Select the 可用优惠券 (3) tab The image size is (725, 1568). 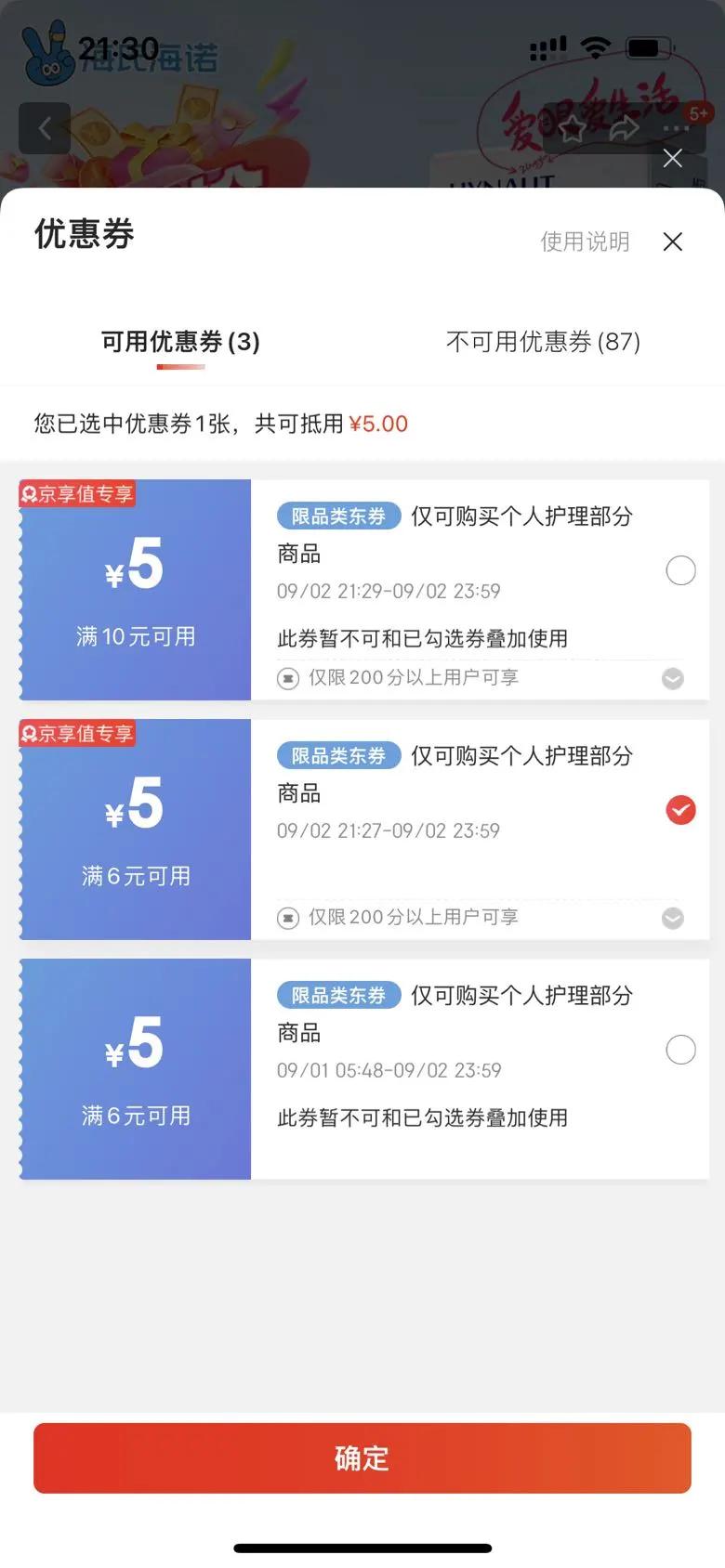click(180, 342)
